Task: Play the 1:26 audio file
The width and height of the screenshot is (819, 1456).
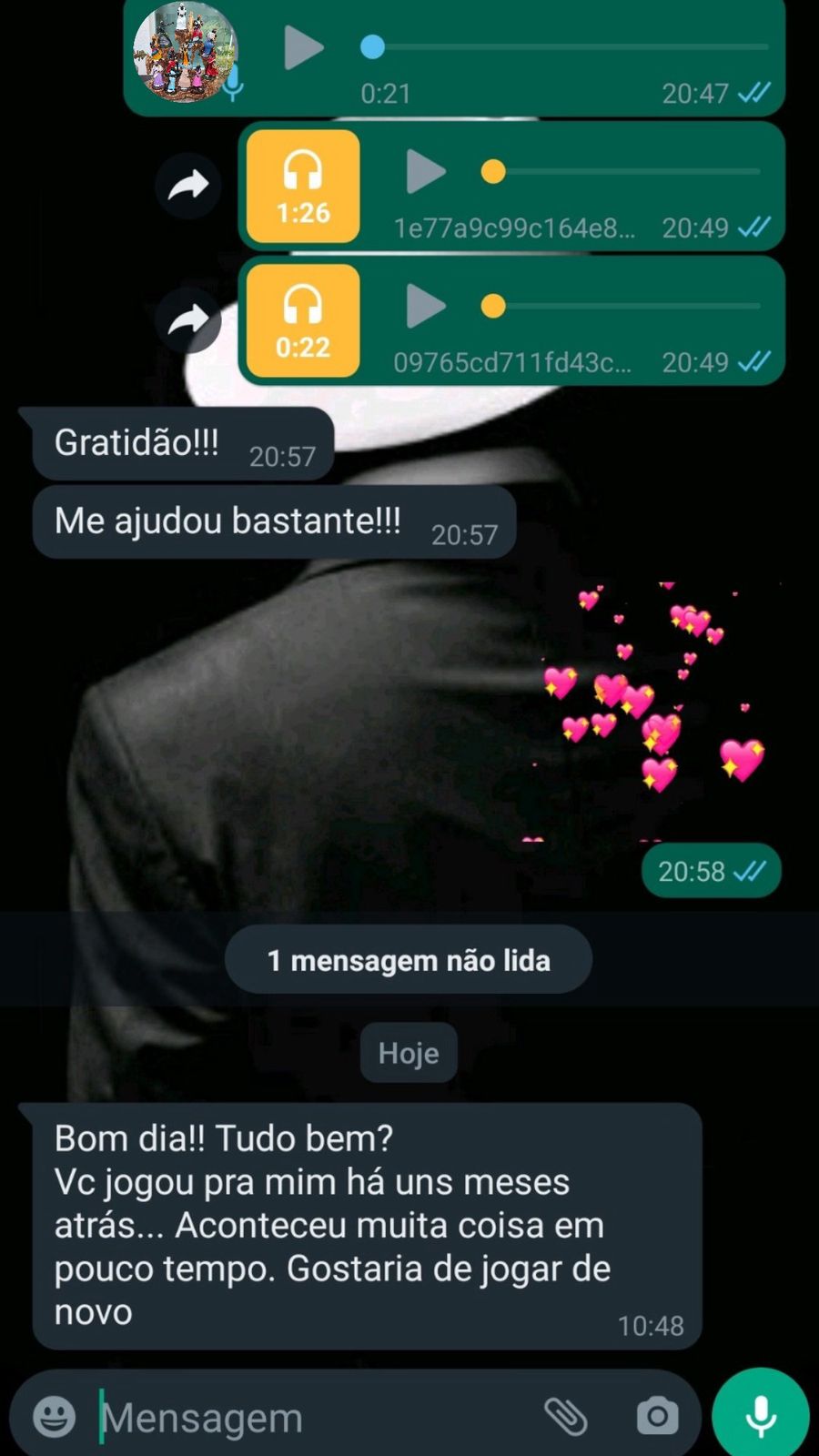Action: (x=425, y=172)
